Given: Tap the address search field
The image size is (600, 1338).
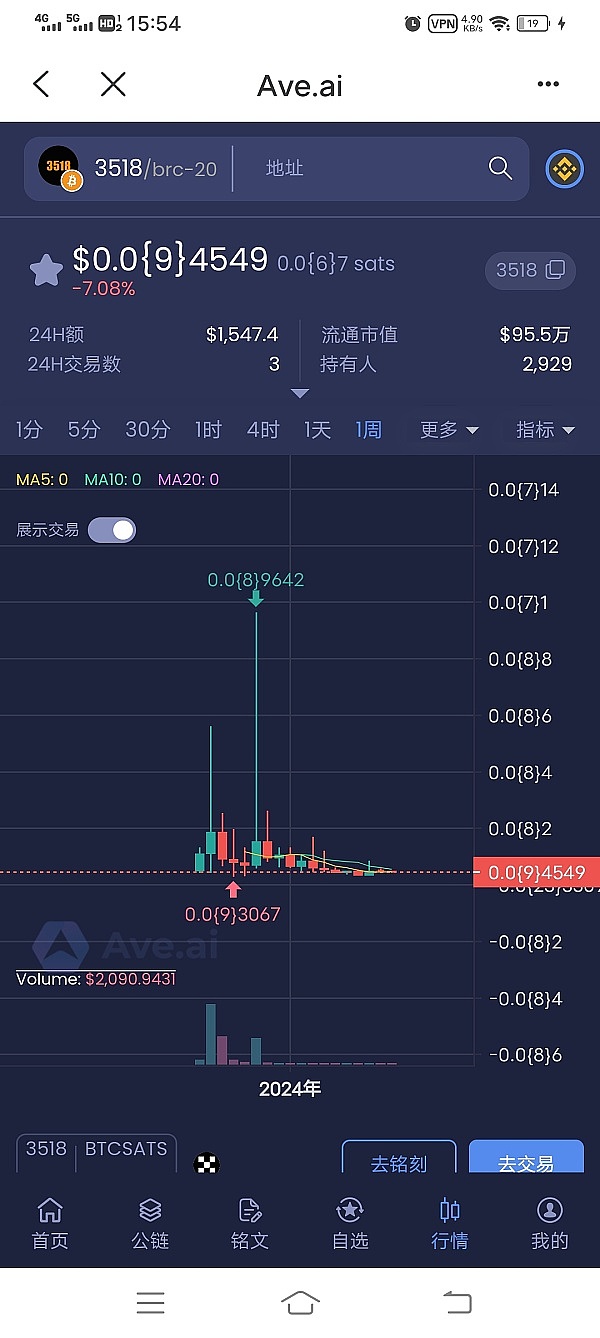Looking at the screenshot, I should 370,168.
